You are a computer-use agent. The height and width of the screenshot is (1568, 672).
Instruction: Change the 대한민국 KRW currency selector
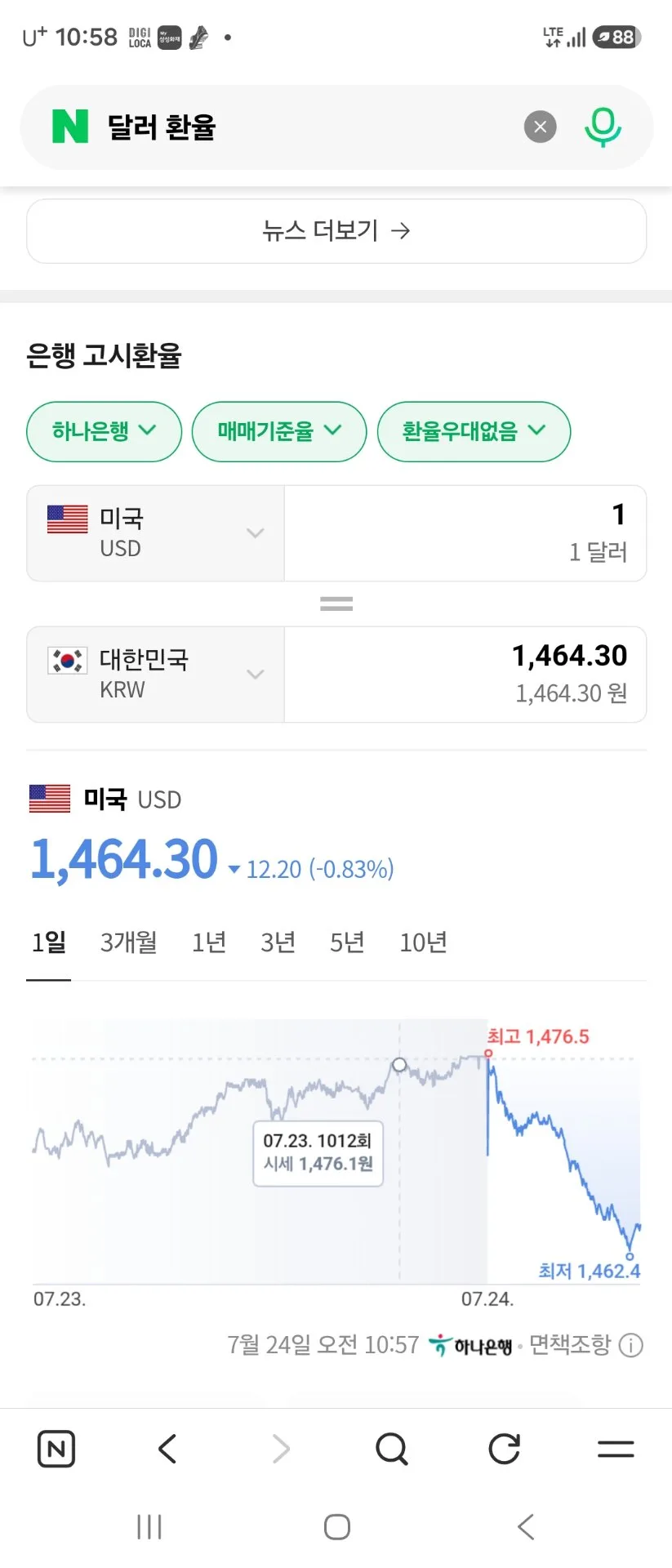[x=156, y=675]
